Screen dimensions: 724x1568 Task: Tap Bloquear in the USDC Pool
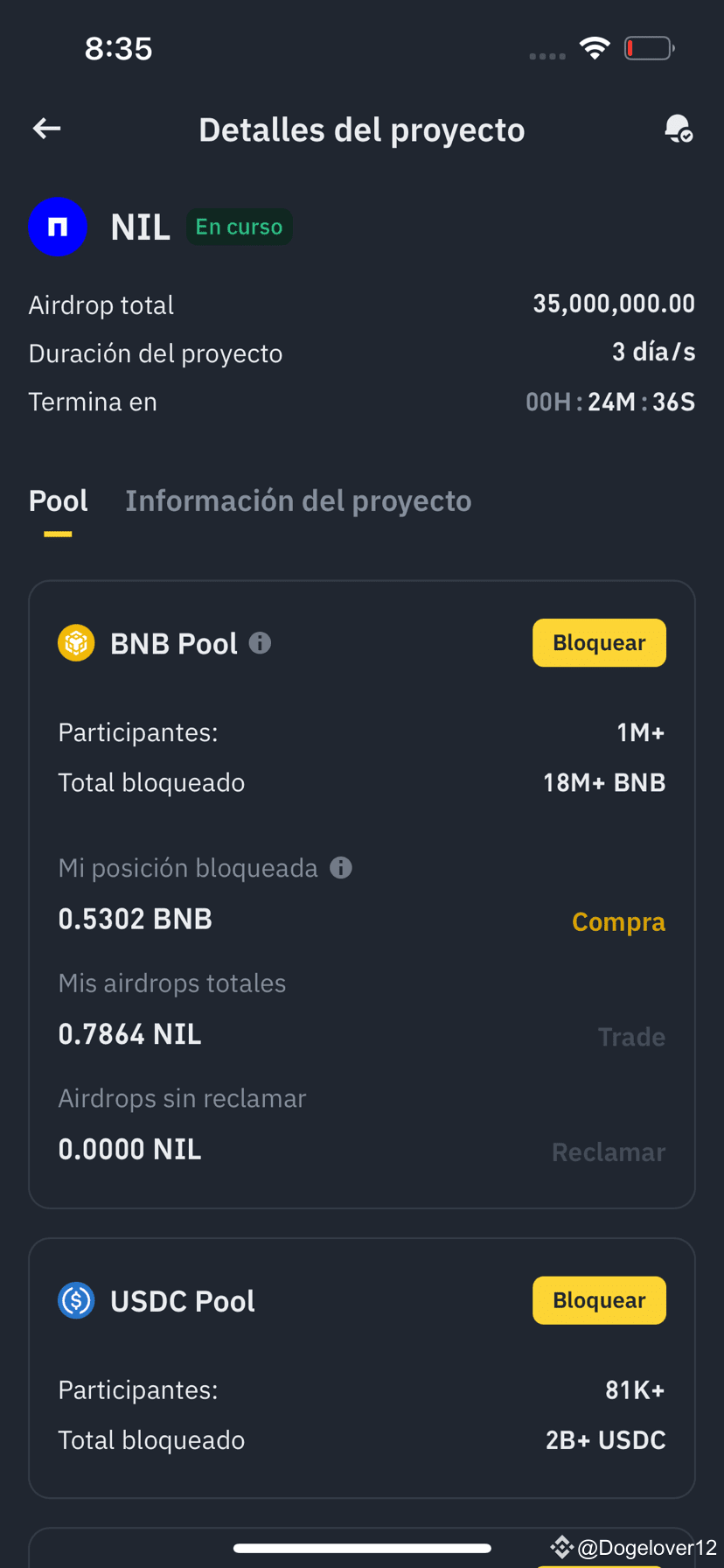(x=599, y=1300)
